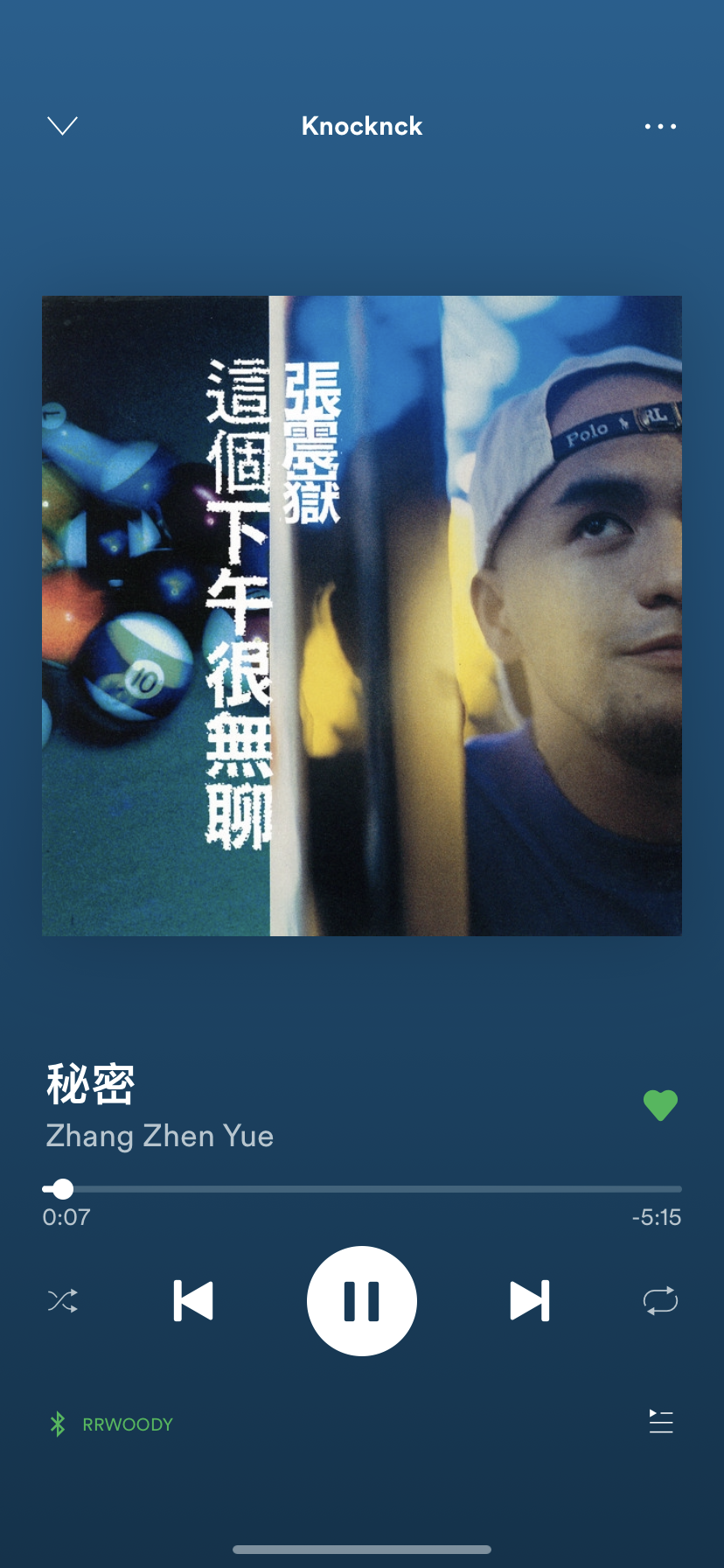
Task: Collapse the now playing screen
Action: point(62,126)
